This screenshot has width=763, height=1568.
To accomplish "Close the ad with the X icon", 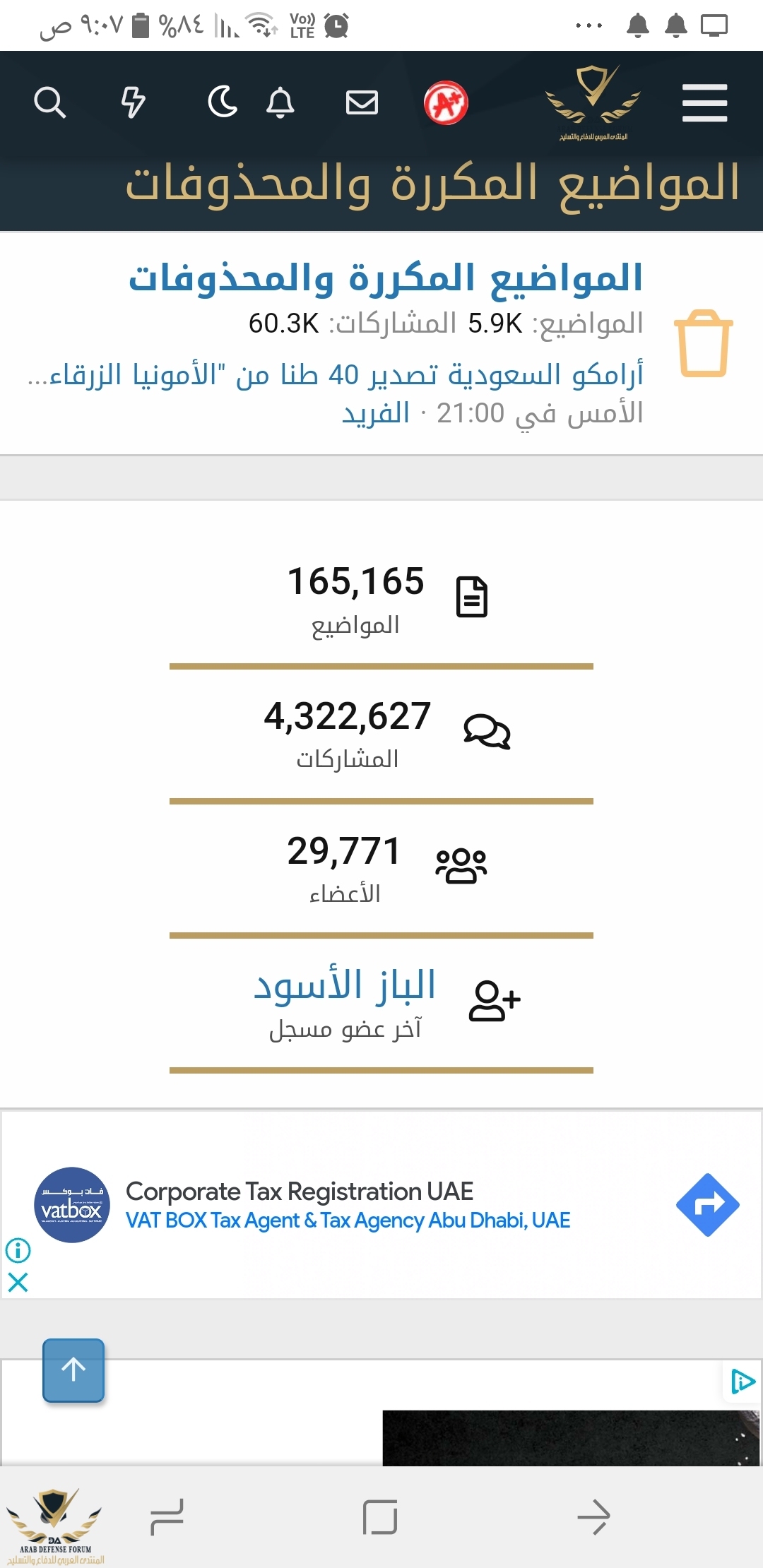I will point(18,1282).
